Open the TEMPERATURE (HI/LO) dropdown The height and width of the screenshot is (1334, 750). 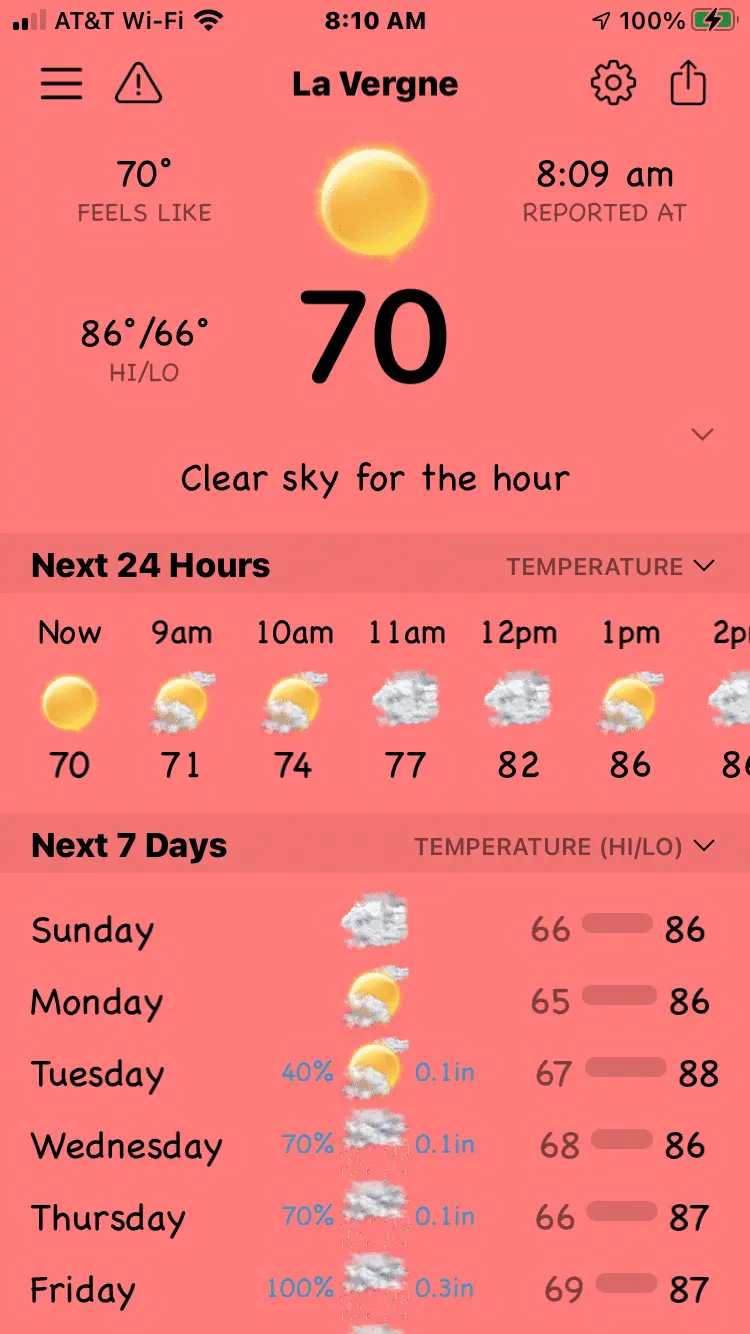[x=565, y=846]
